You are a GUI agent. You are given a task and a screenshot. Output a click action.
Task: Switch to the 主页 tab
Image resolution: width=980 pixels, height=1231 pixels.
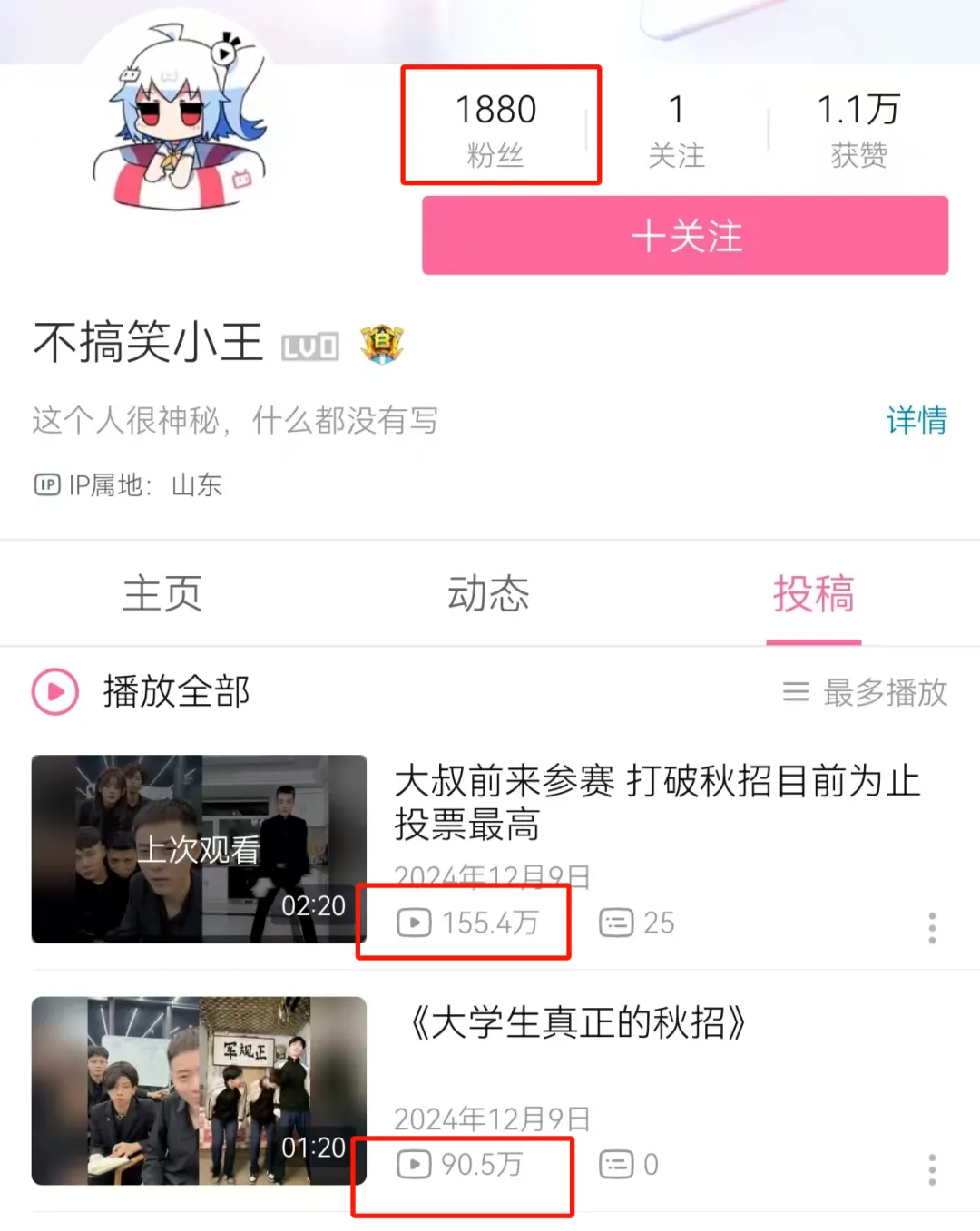(x=162, y=594)
